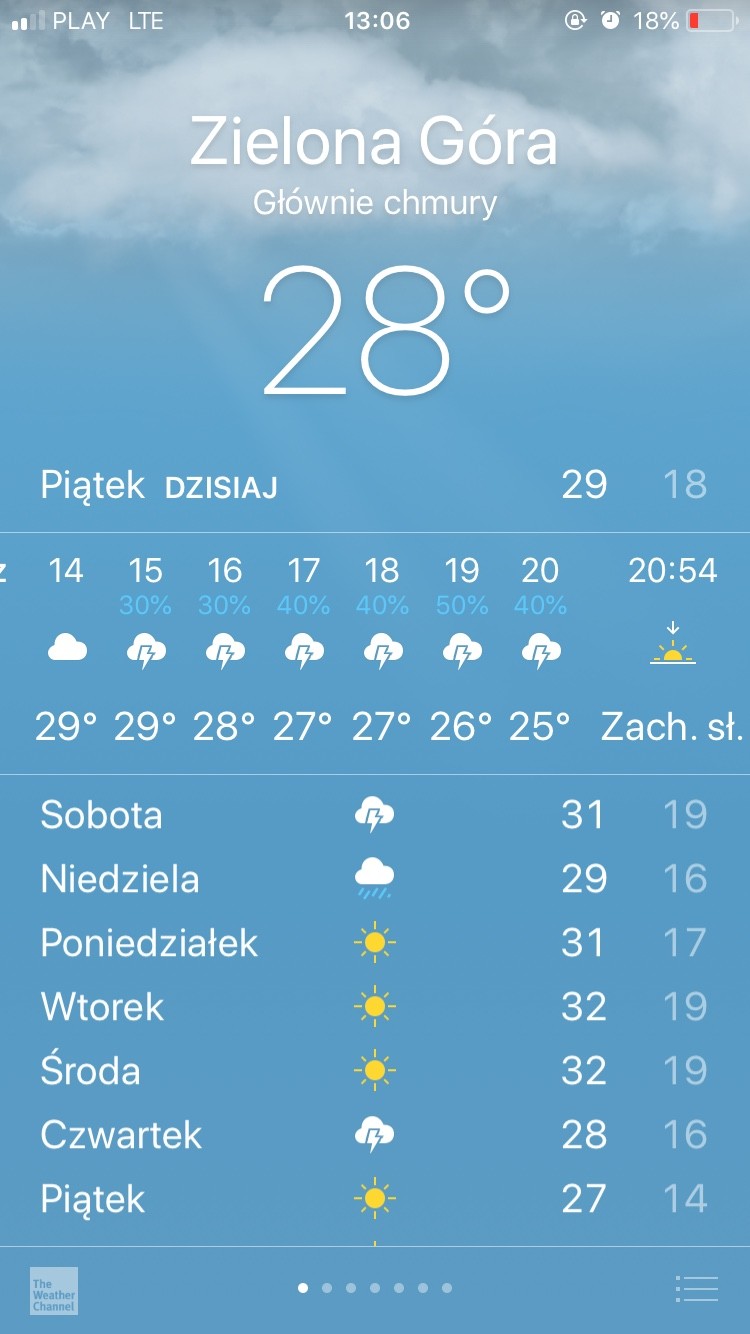Open the city list menu icon
The image size is (750, 1334).
696,1289
